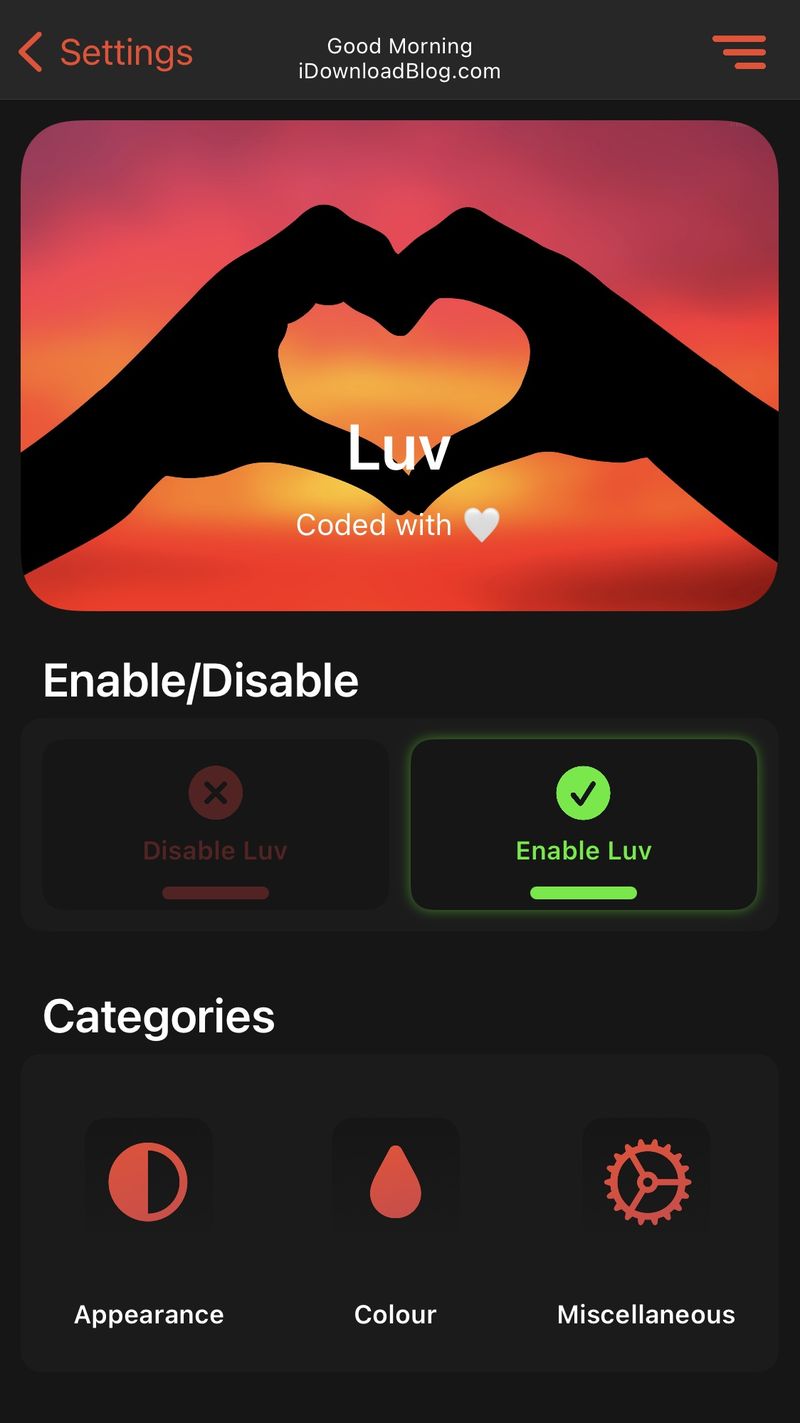
Task: Select Disable Luv
Action: [215, 824]
